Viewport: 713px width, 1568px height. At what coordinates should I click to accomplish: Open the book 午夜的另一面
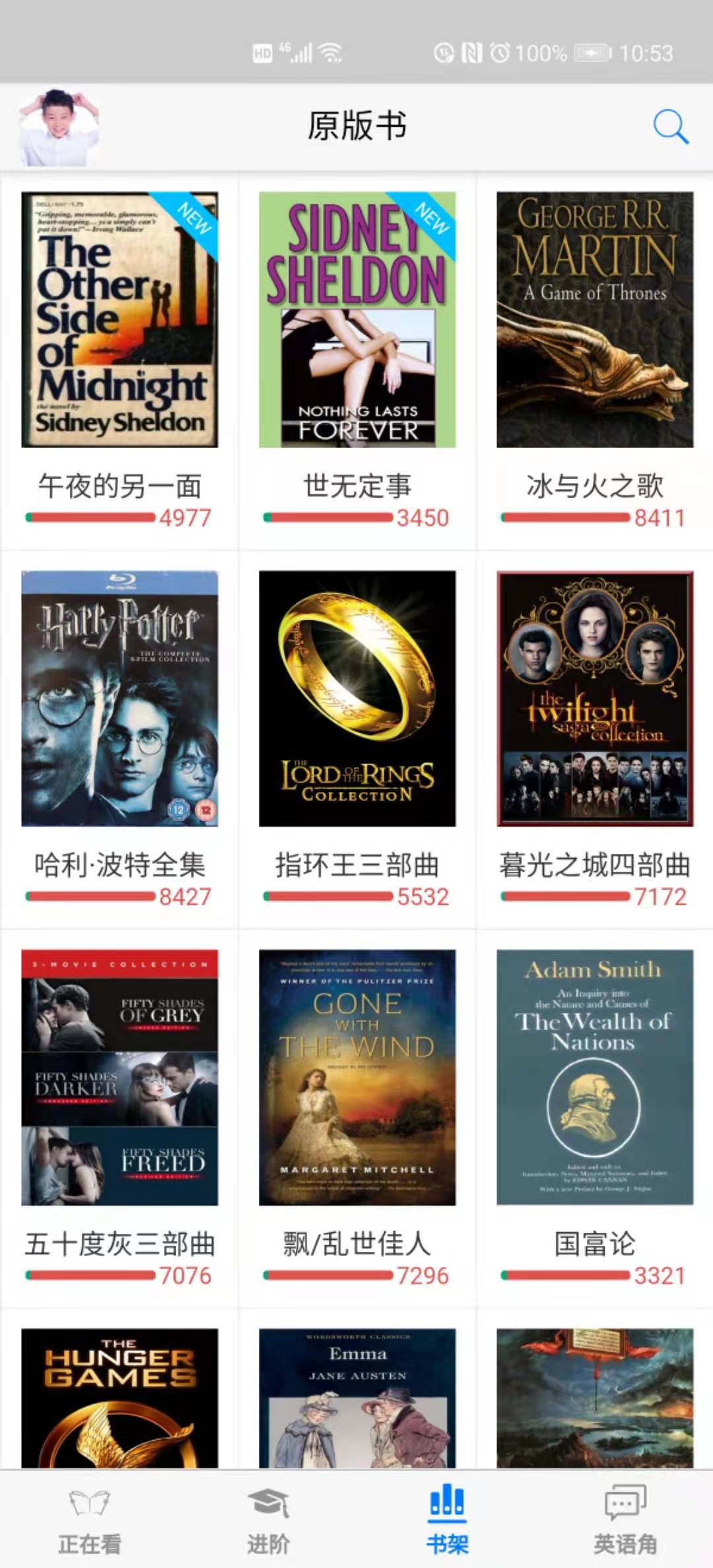pyautogui.click(x=119, y=320)
